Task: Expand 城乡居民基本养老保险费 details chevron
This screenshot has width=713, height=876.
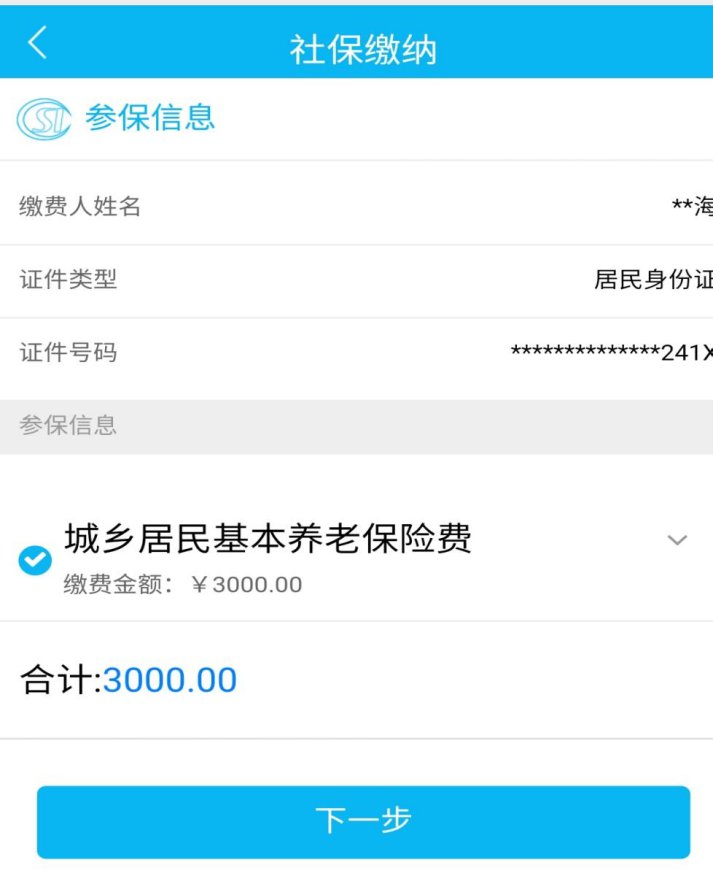Action: [x=677, y=540]
